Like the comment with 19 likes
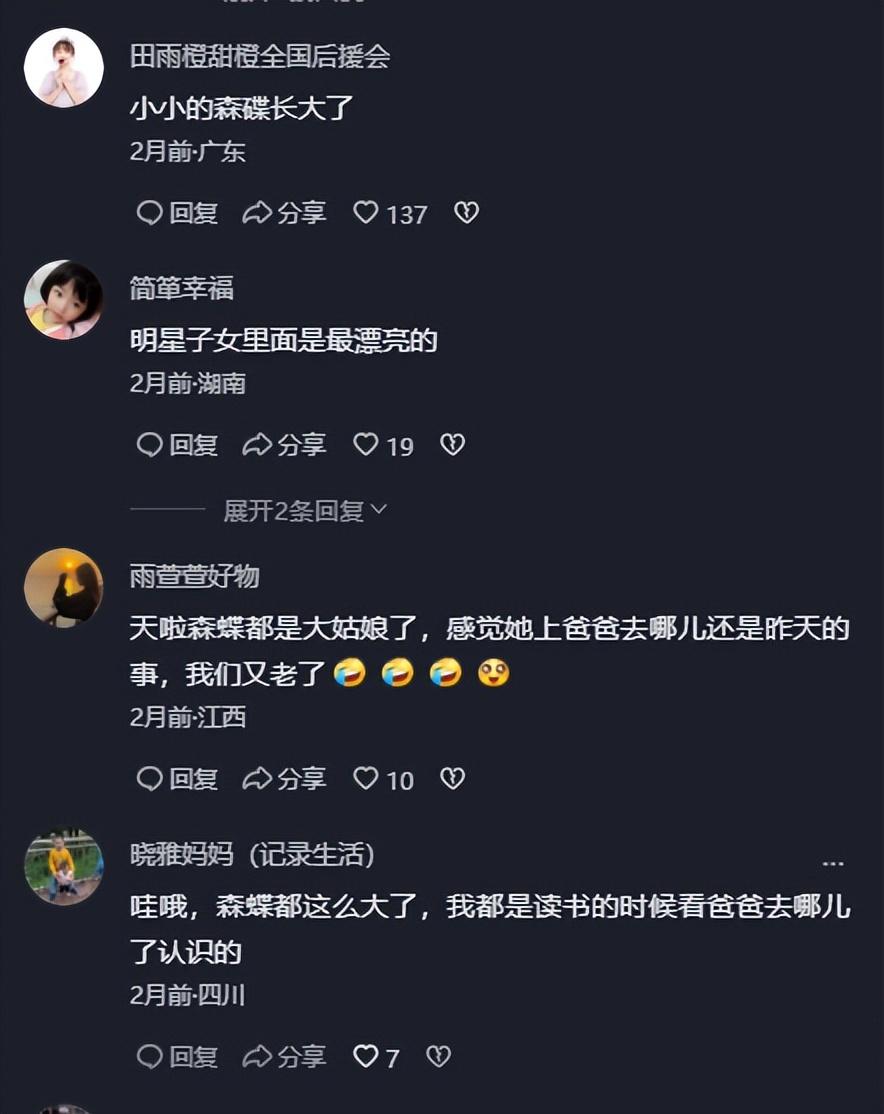 tap(367, 445)
